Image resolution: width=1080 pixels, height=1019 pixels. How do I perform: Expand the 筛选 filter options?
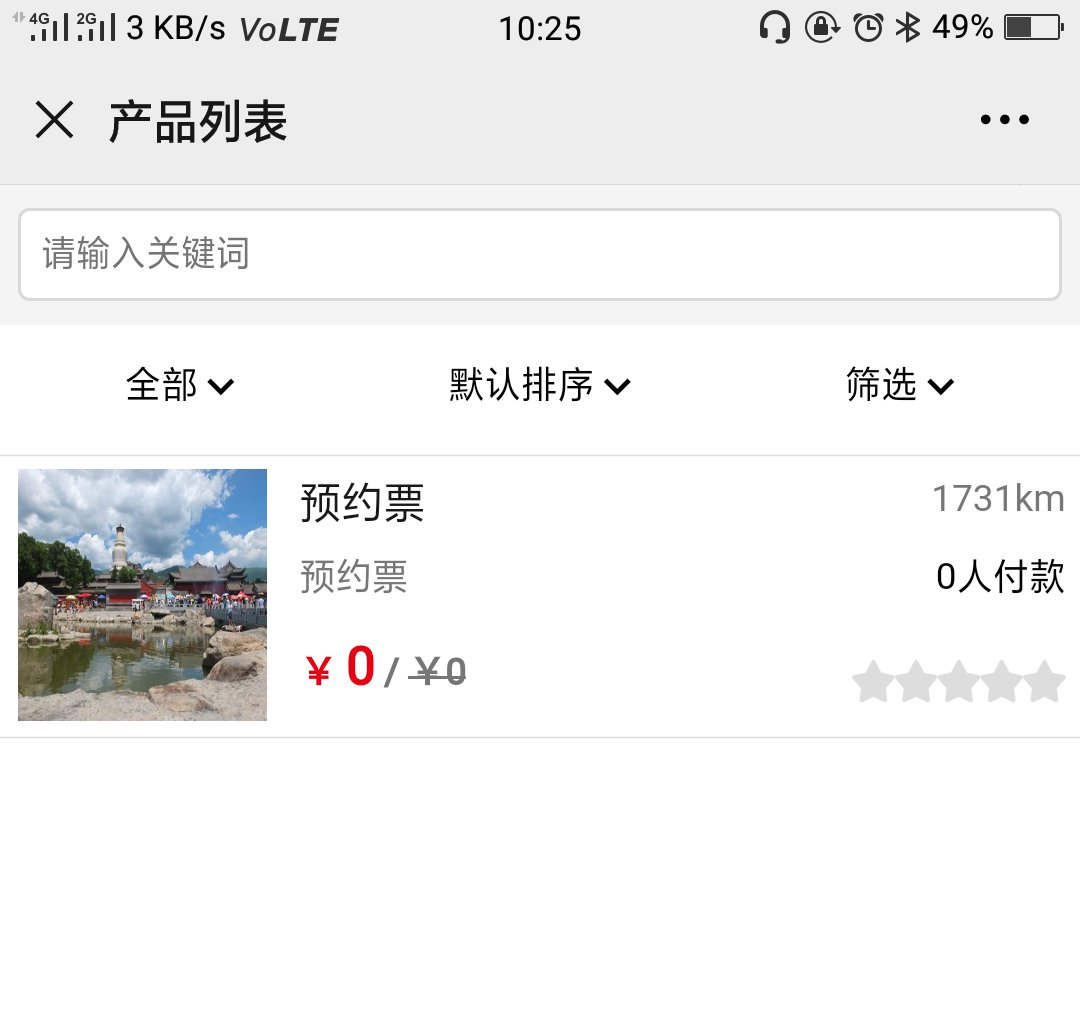click(x=899, y=385)
